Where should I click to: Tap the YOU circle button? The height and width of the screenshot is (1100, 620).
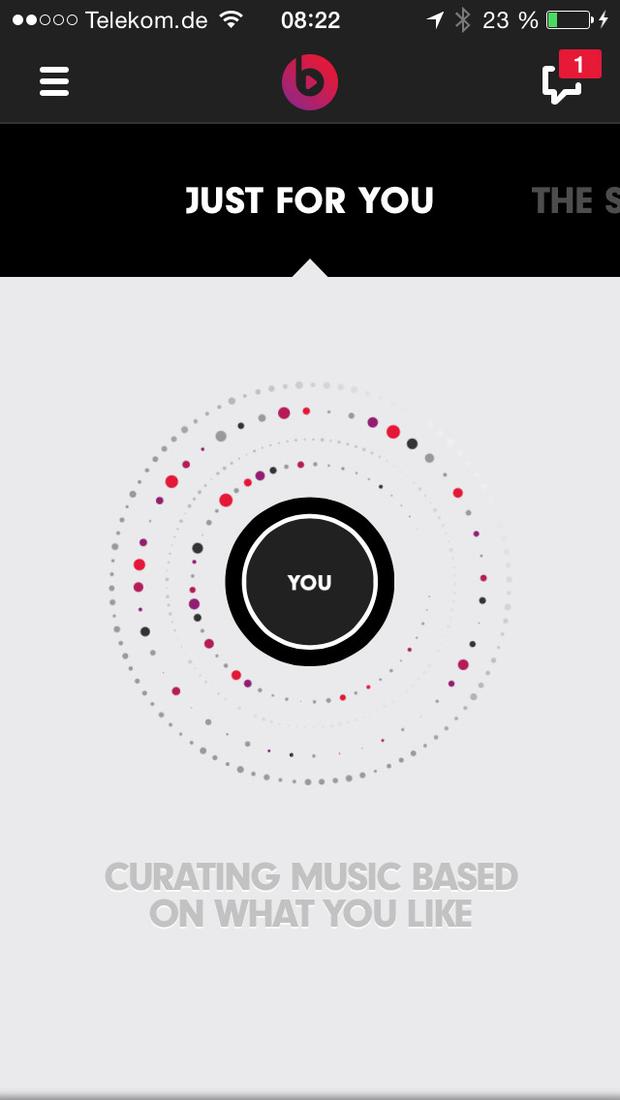tap(309, 582)
